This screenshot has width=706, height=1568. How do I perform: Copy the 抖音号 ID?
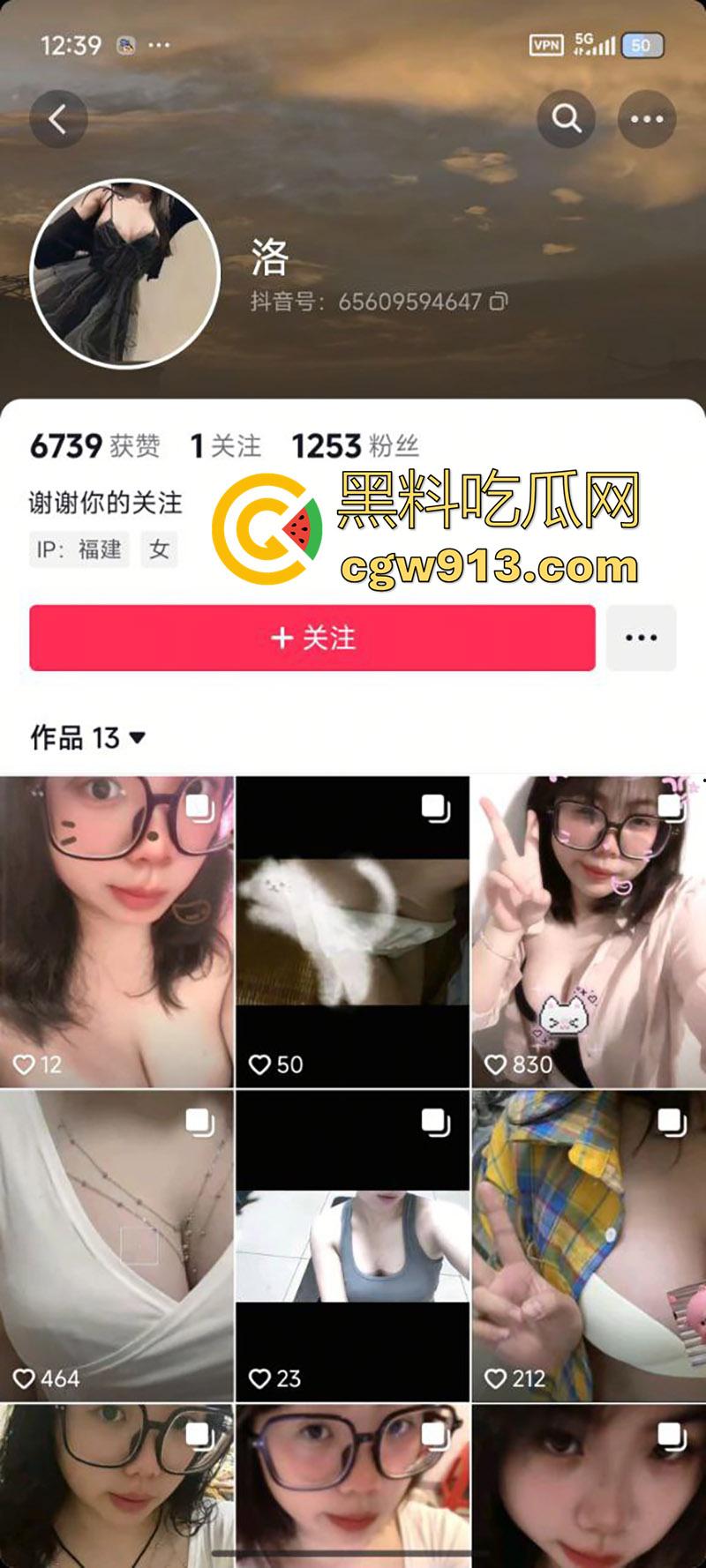point(499,302)
